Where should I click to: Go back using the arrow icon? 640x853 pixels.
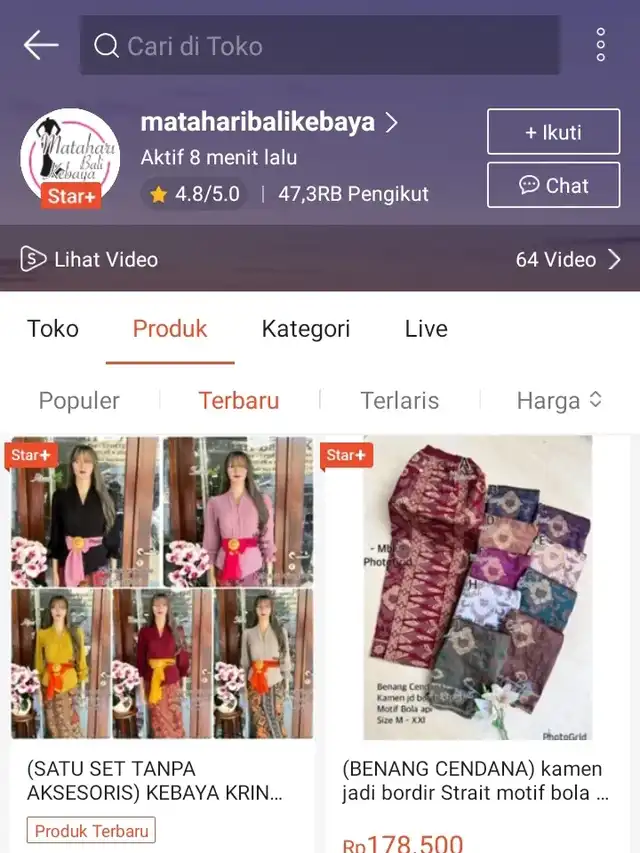click(41, 45)
